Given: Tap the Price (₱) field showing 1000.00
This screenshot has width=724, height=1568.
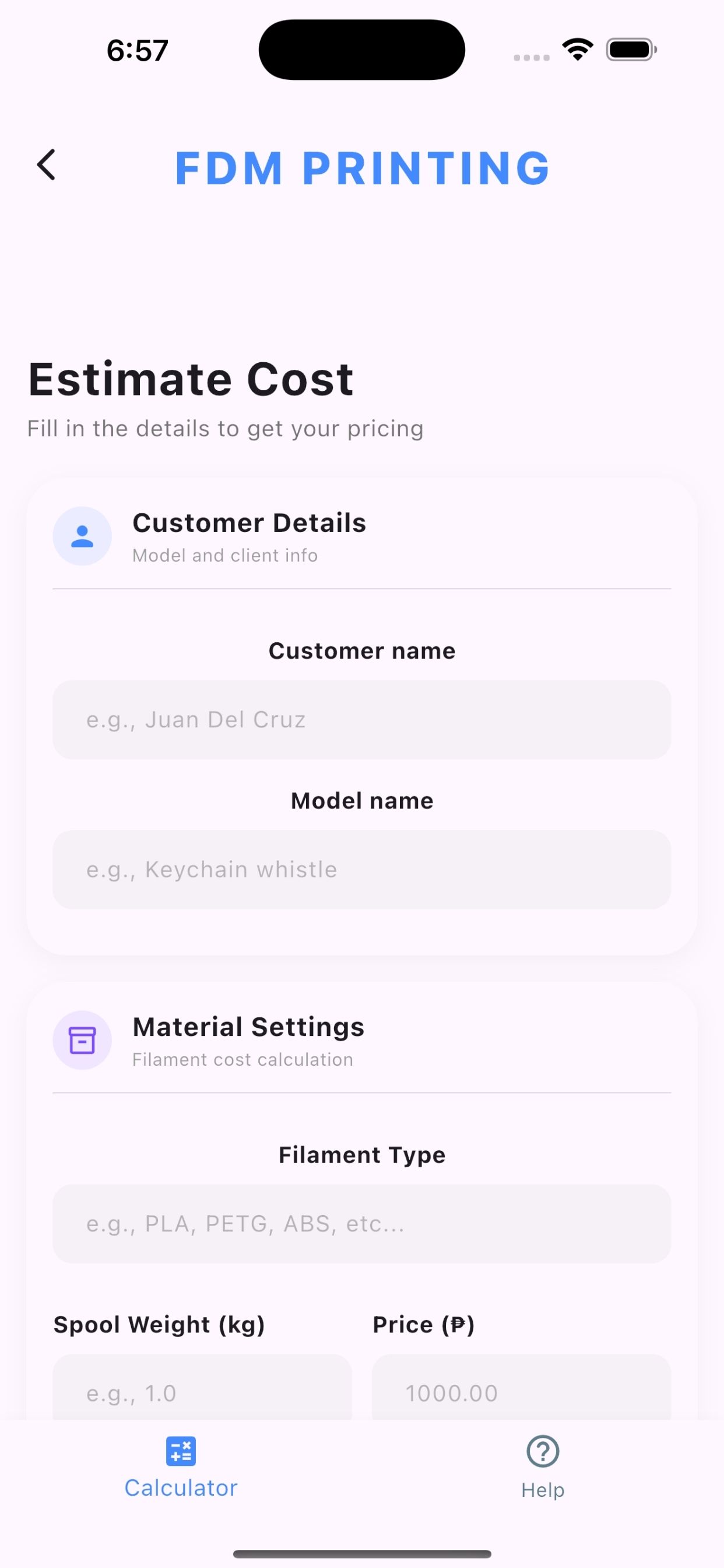Looking at the screenshot, I should click(522, 1392).
